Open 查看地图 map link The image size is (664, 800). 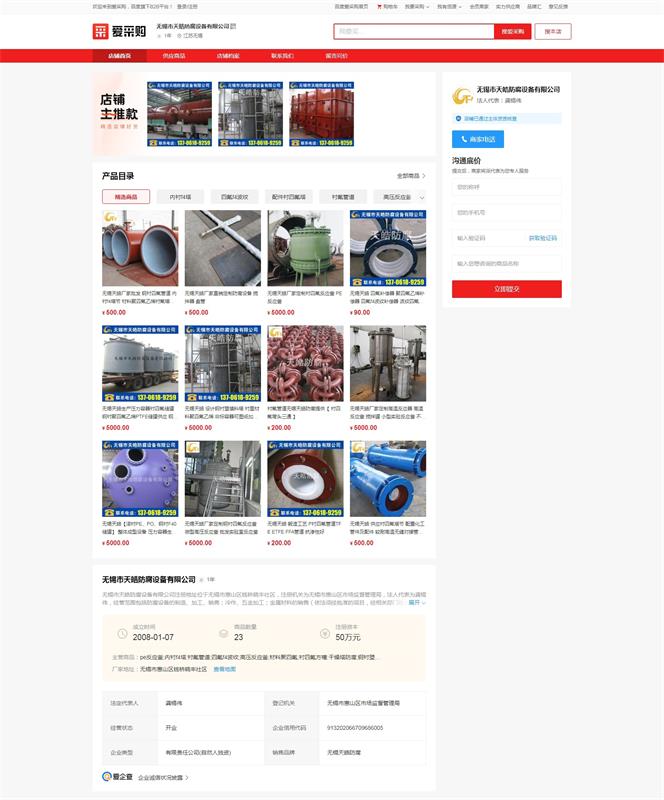point(224,668)
